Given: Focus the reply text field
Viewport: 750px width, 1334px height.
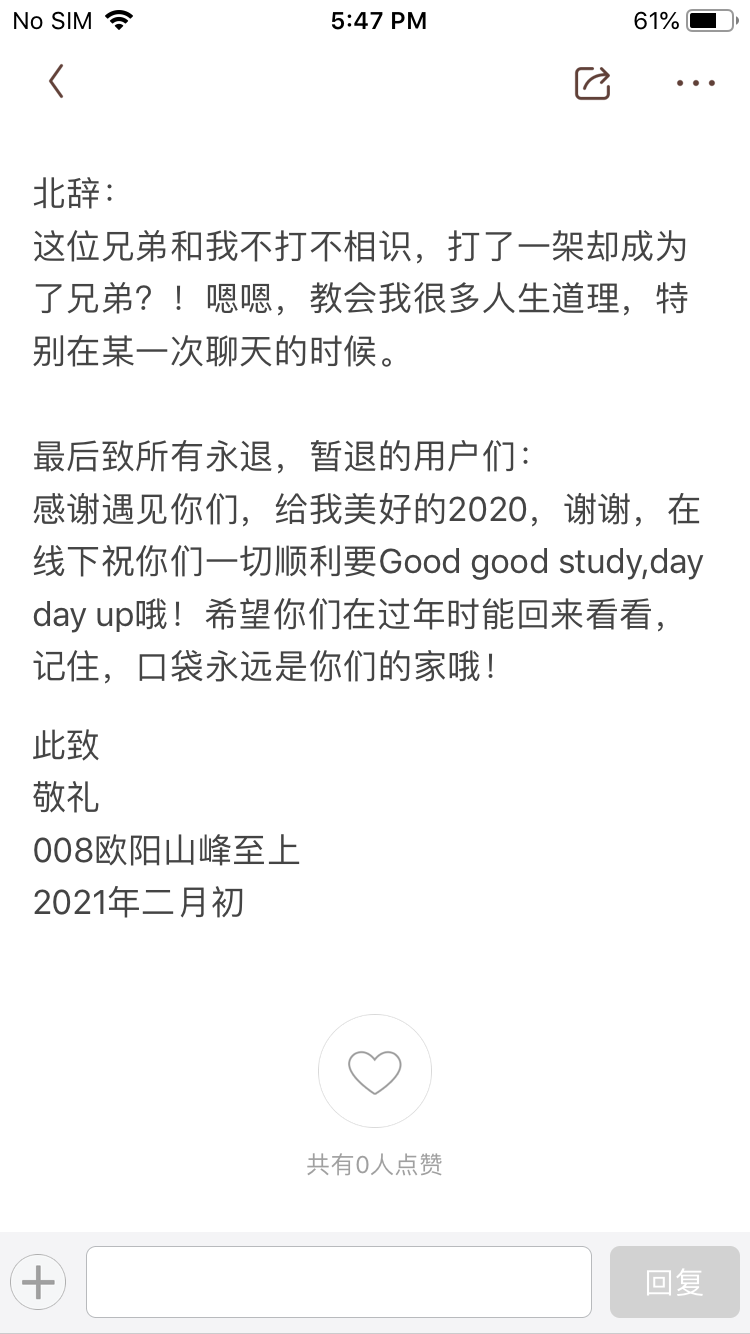Looking at the screenshot, I should (x=339, y=1282).
